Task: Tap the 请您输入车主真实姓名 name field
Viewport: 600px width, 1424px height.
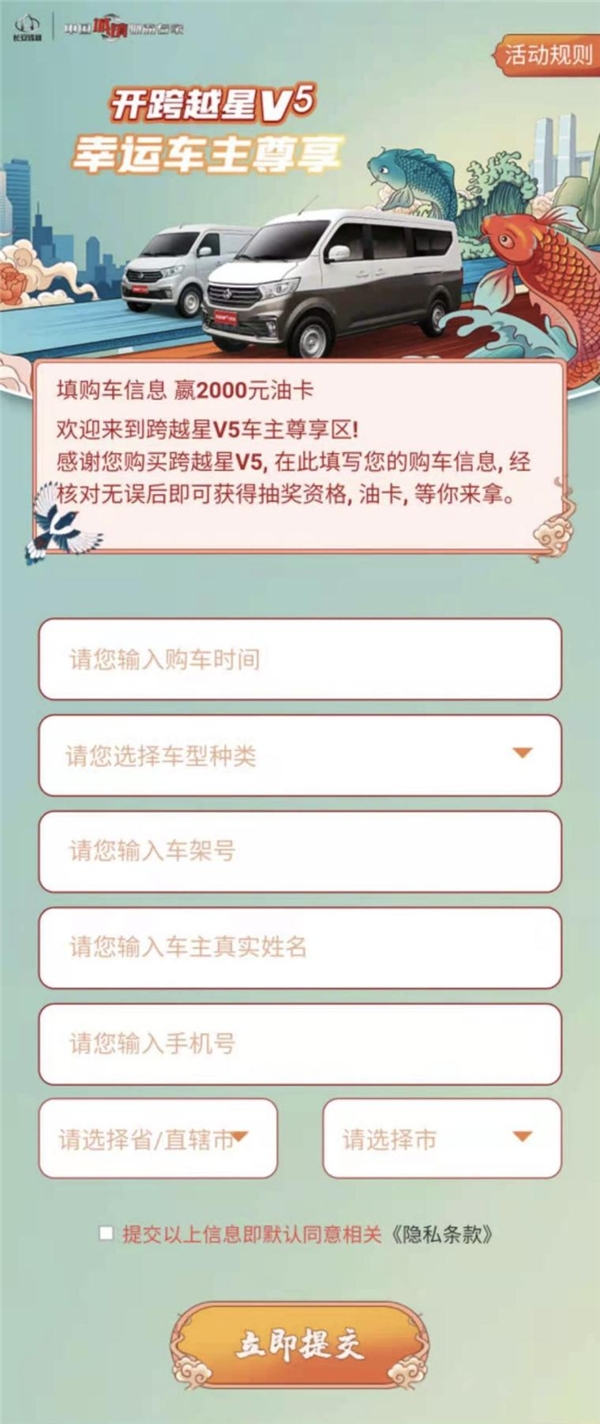Action: pos(300,947)
